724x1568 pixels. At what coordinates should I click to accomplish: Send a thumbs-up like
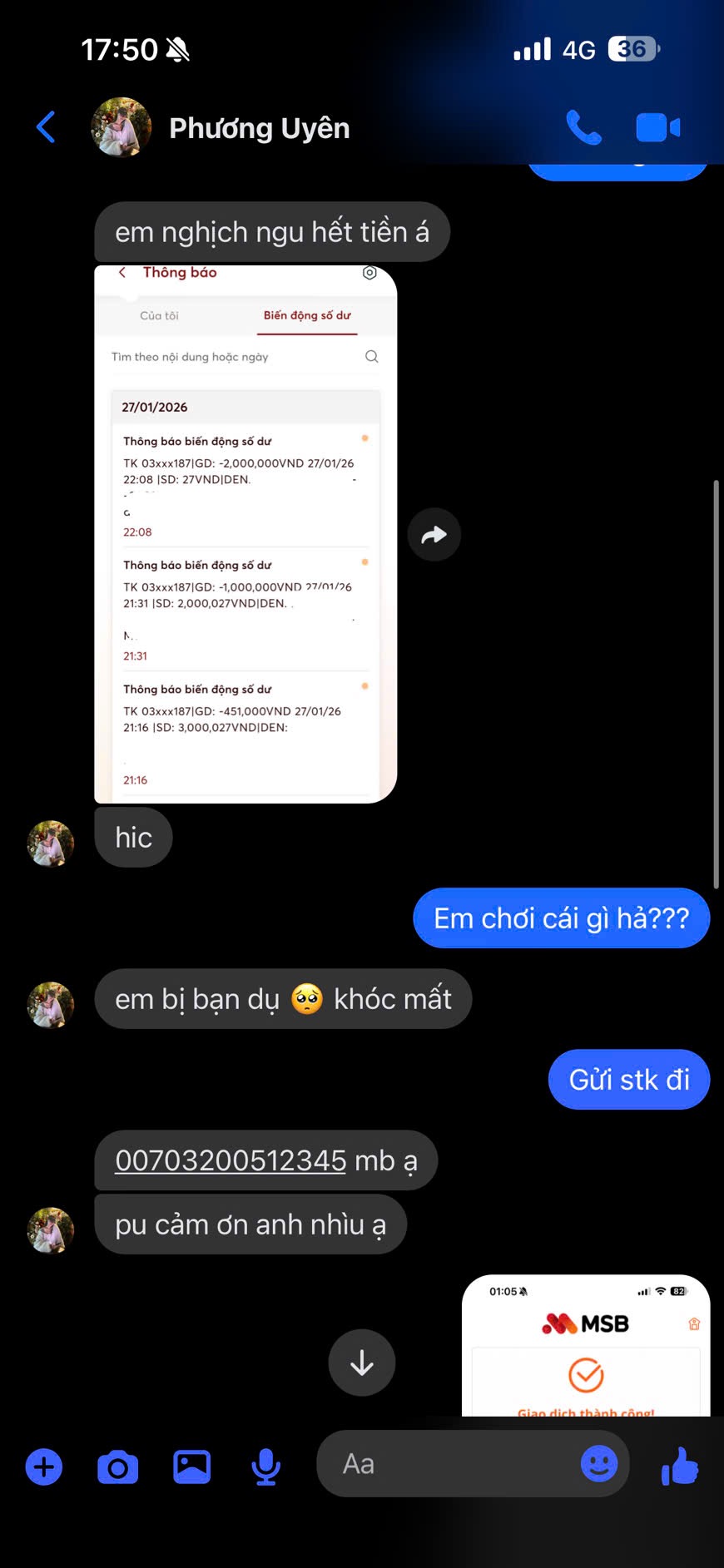(x=680, y=1466)
